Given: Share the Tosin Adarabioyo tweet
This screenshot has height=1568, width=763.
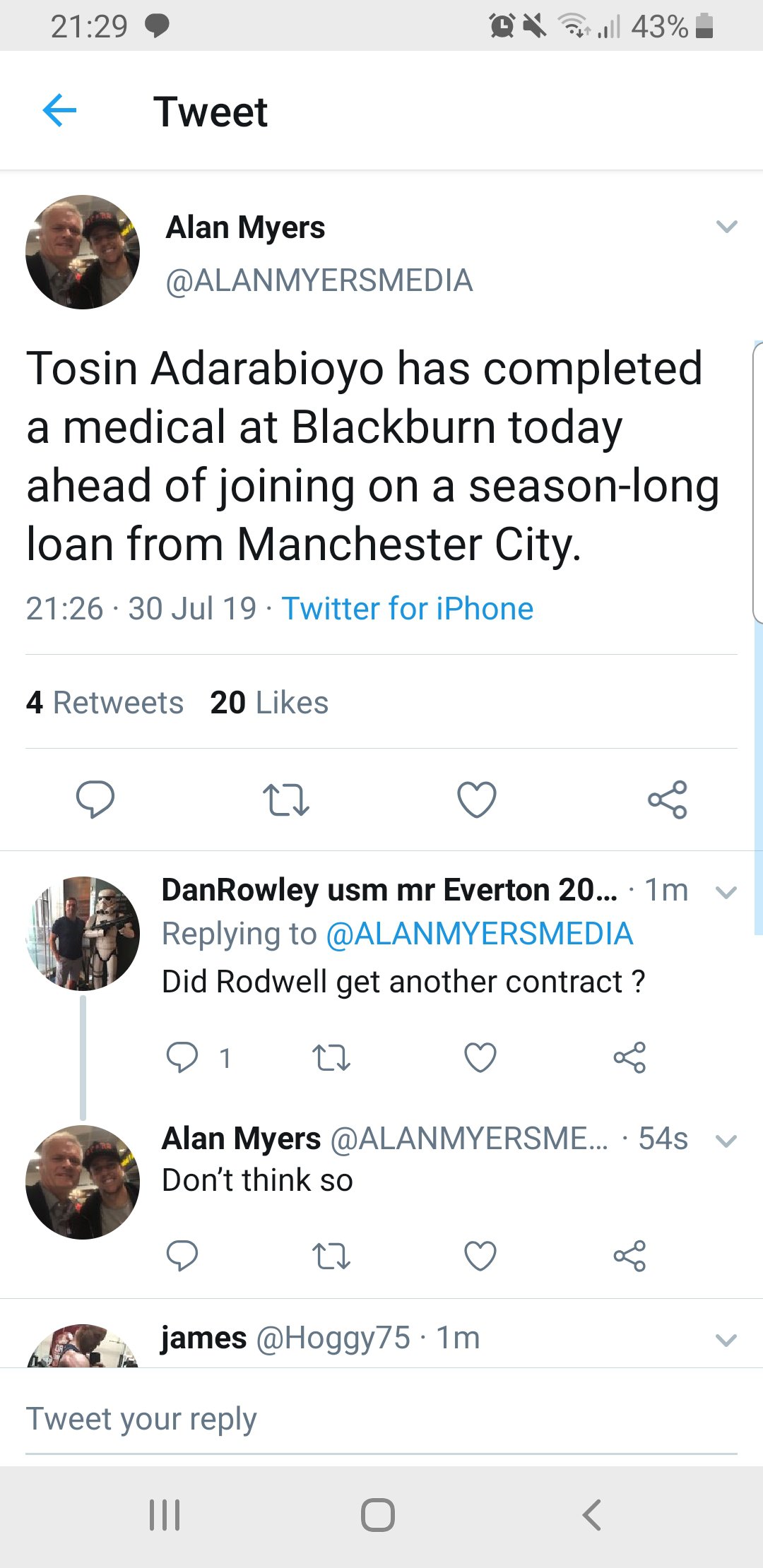Looking at the screenshot, I should coord(668,800).
